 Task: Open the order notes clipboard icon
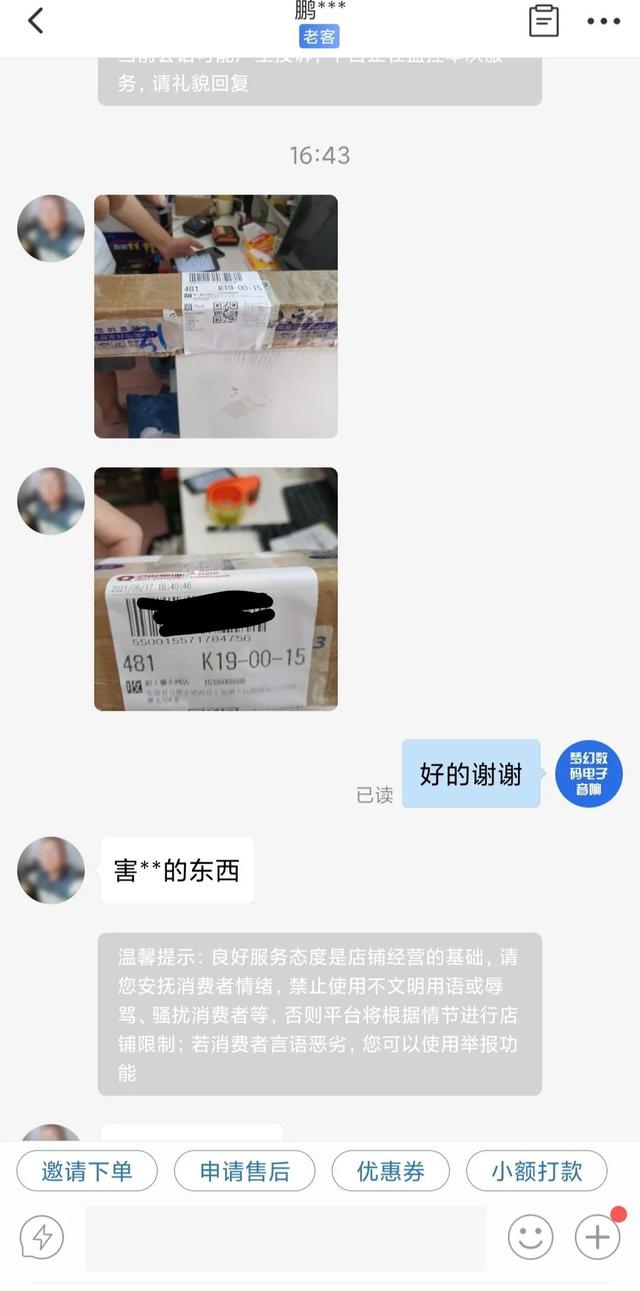543,21
